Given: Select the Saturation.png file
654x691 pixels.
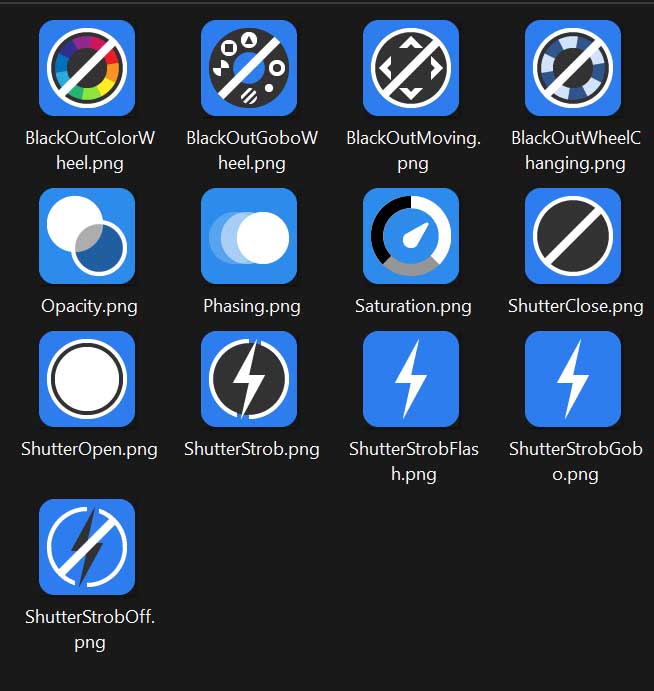Looking at the screenshot, I should (411, 236).
